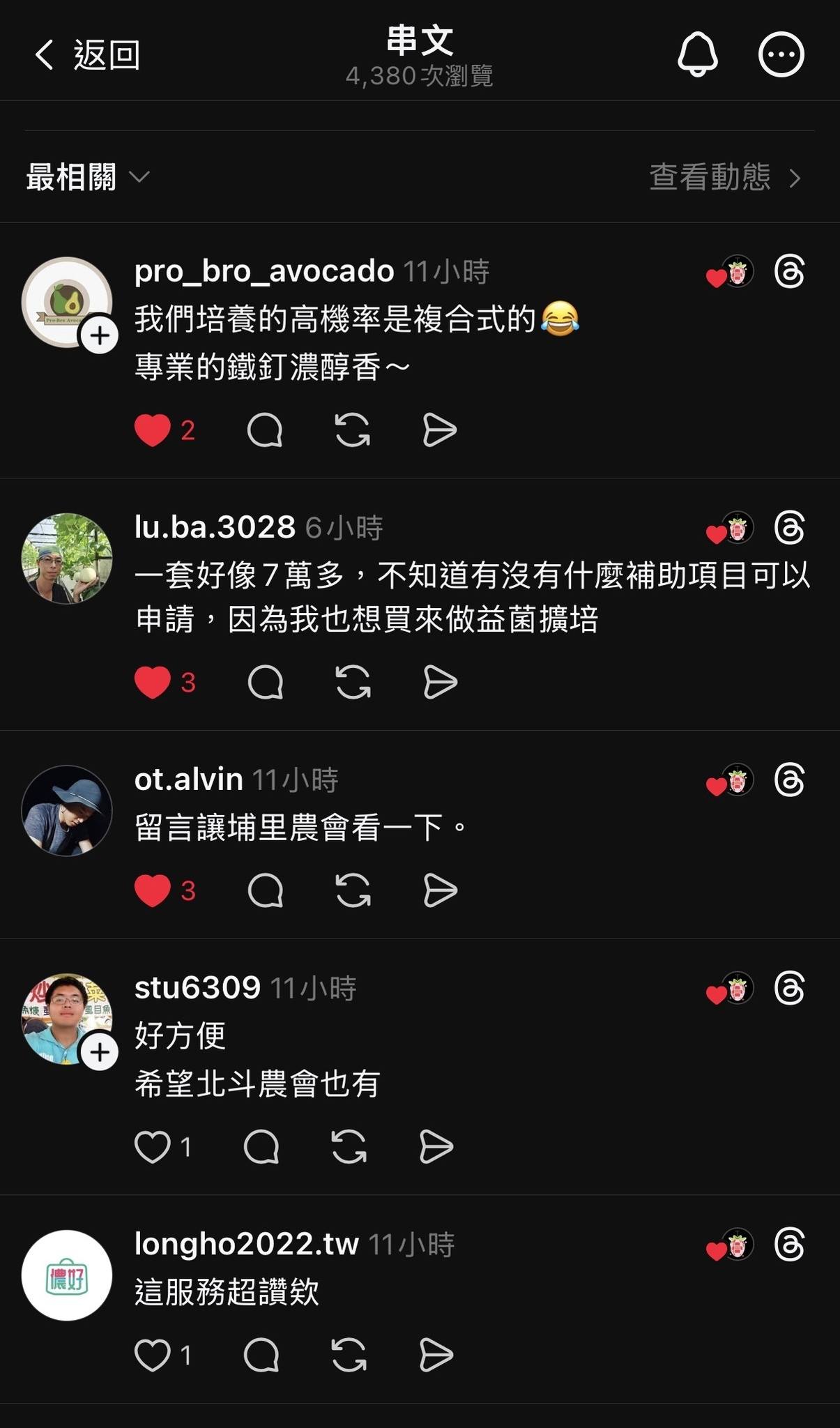Comment on pro_bro_avocado's reply
The height and width of the screenshot is (1428, 840).
pyautogui.click(x=265, y=430)
